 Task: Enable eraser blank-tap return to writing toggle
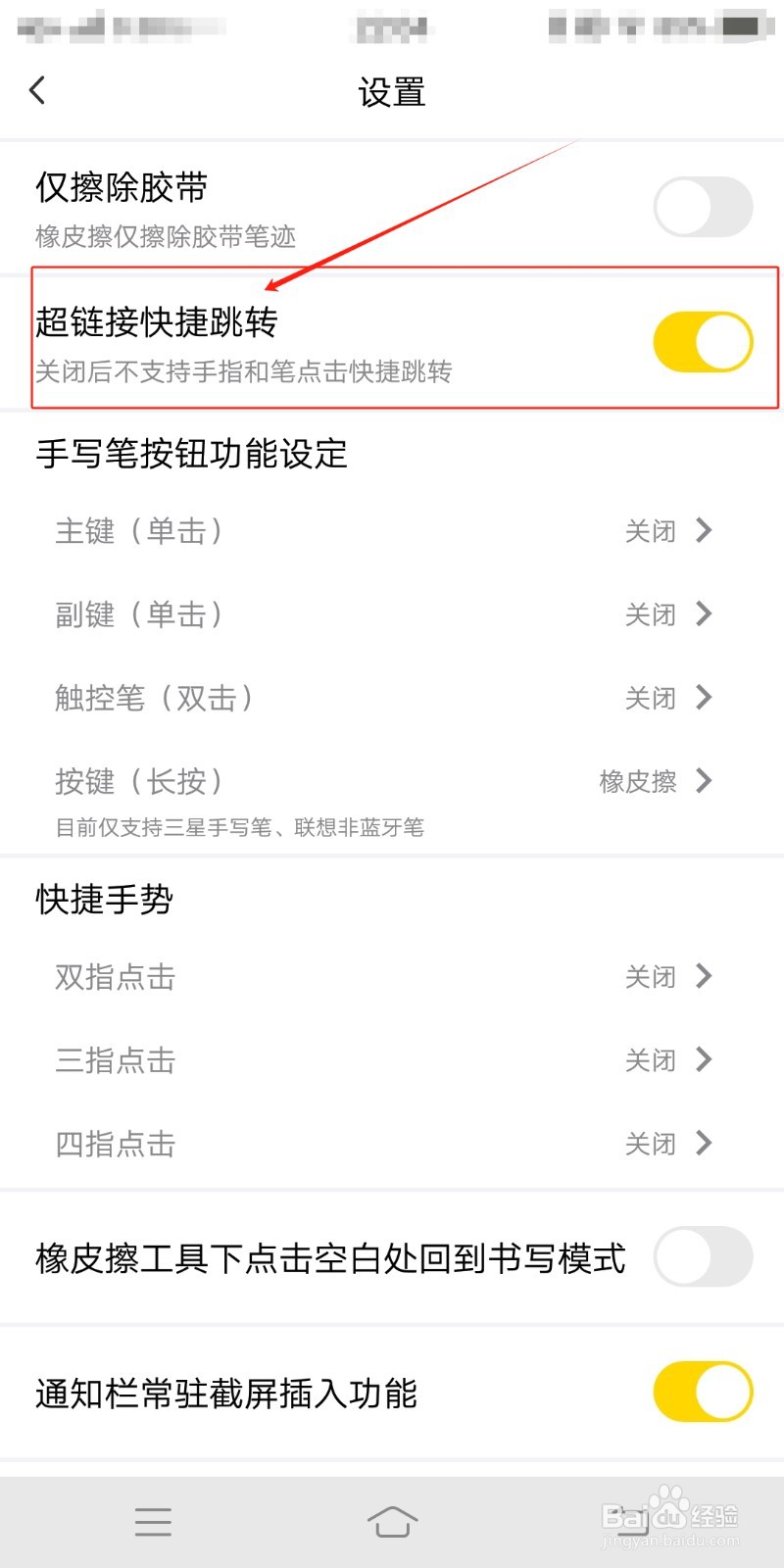pyautogui.click(x=703, y=1257)
